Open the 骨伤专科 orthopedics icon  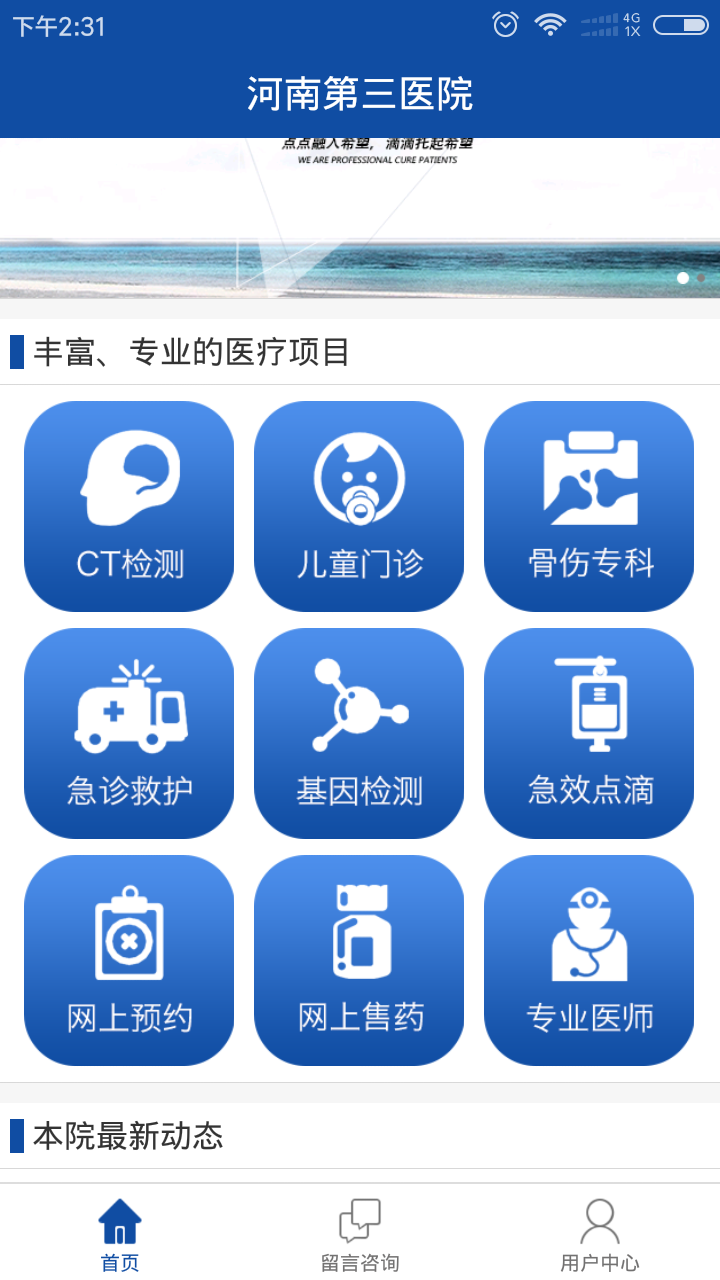[589, 505]
